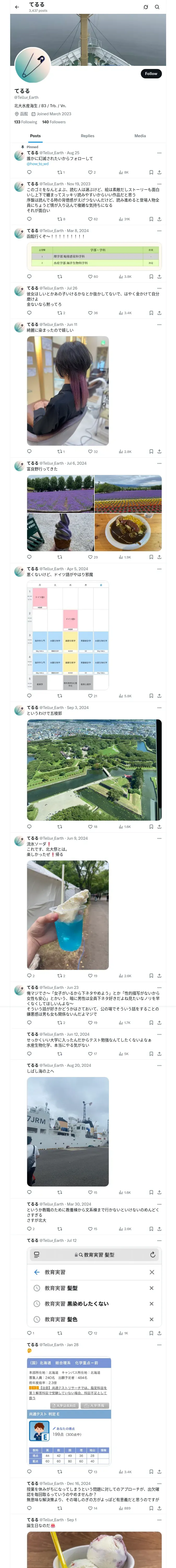Like the Jun 9, 2024 post

(90, 976)
